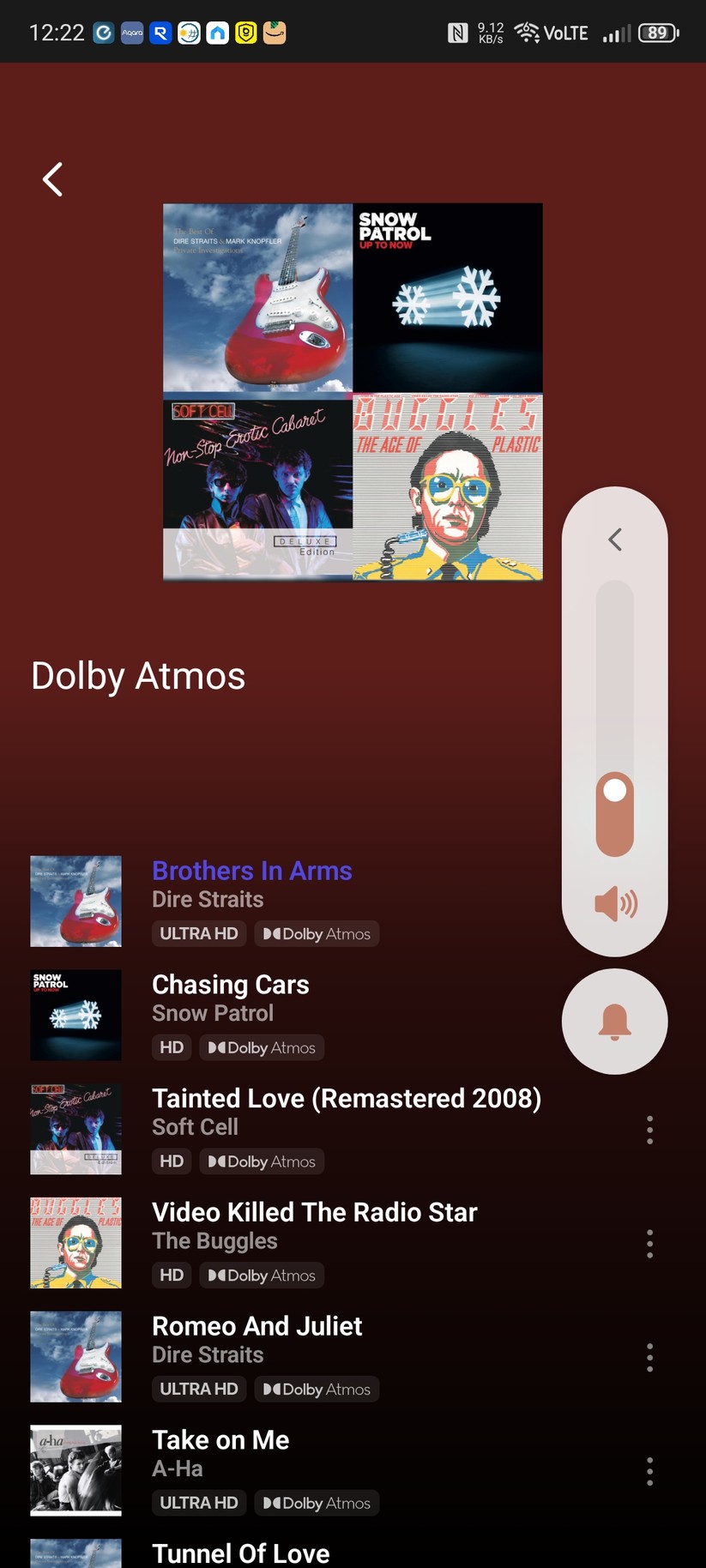
Task: Click the Dolby Atmos badge on Brothers In Arms
Action: (316, 933)
